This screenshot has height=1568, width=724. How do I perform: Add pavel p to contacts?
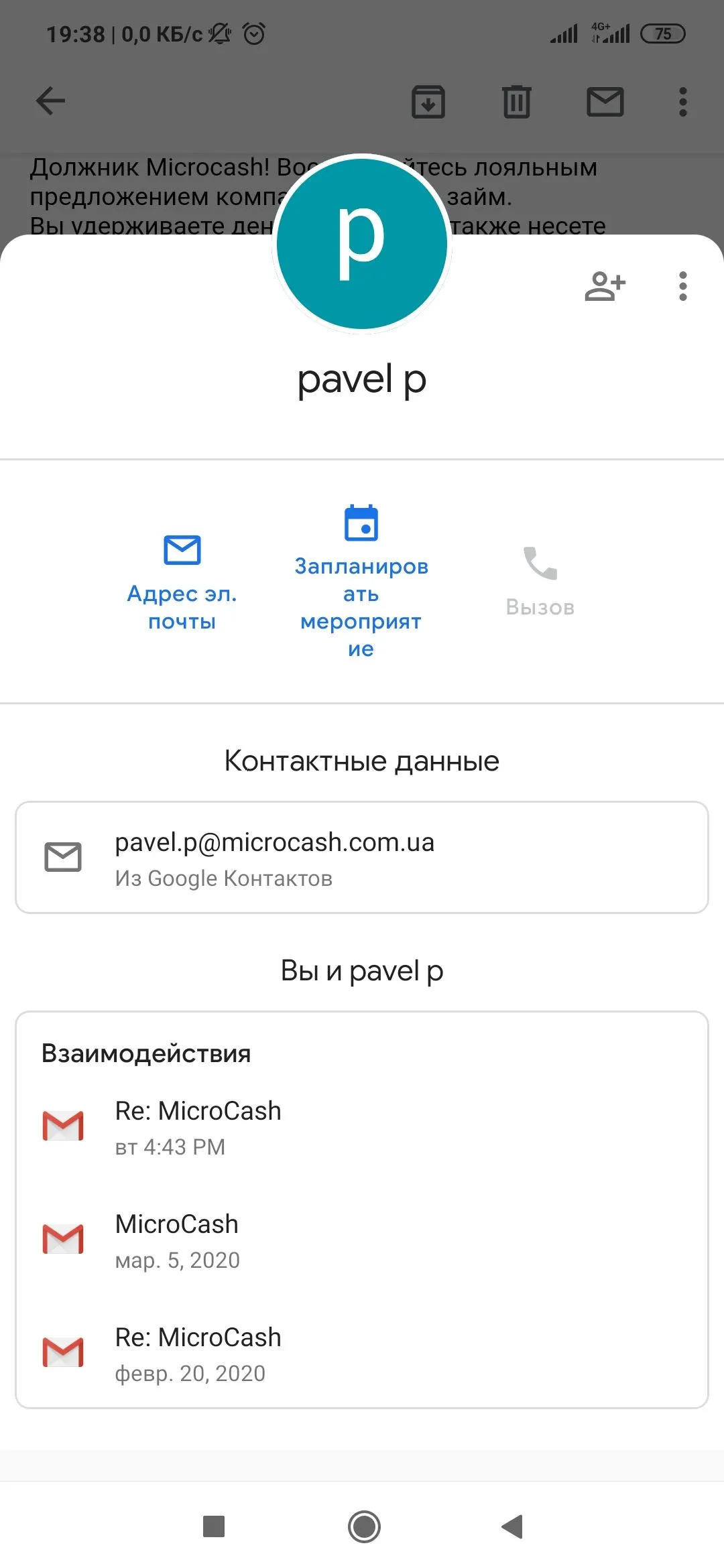click(x=605, y=286)
